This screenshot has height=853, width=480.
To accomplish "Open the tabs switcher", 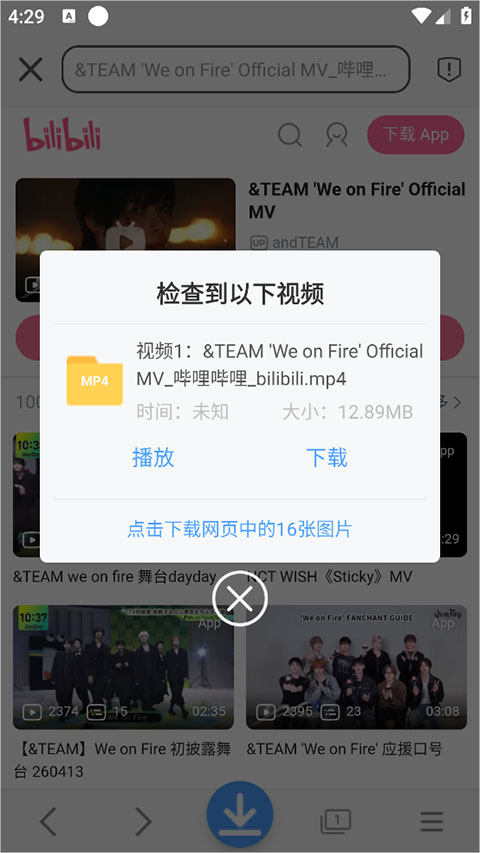I will [336, 821].
